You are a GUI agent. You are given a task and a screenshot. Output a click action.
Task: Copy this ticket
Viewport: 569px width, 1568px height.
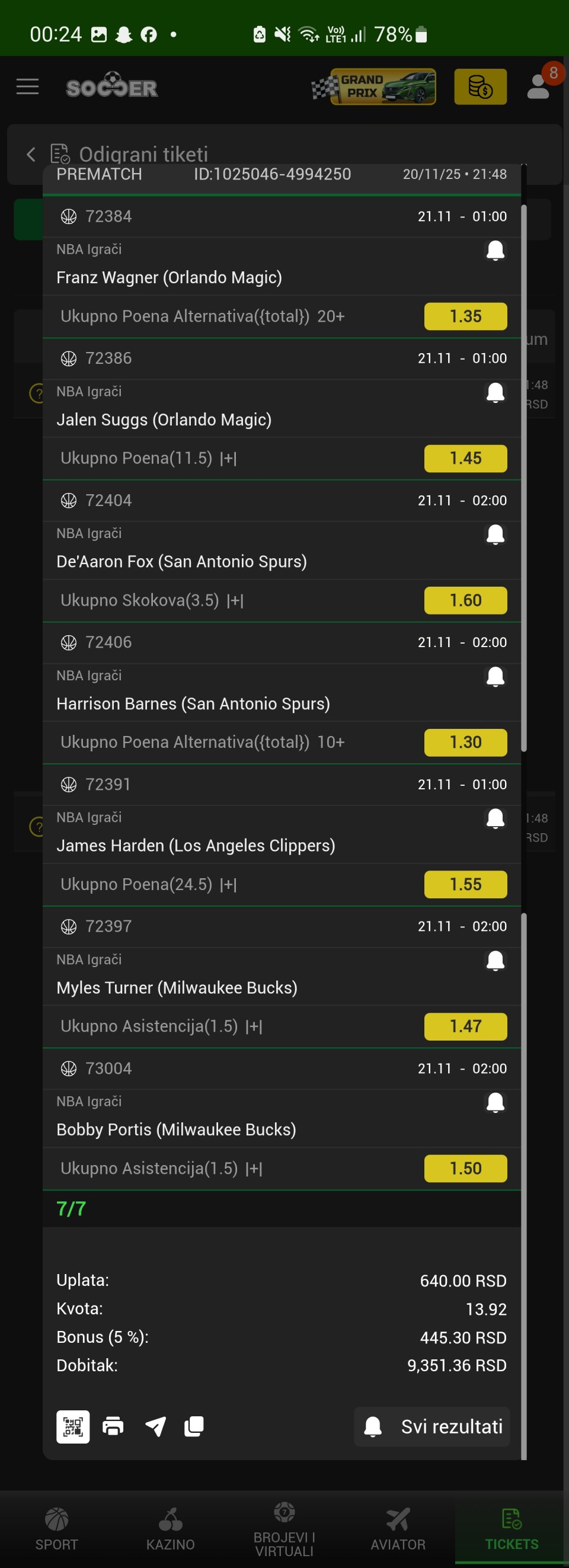coord(194,1427)
